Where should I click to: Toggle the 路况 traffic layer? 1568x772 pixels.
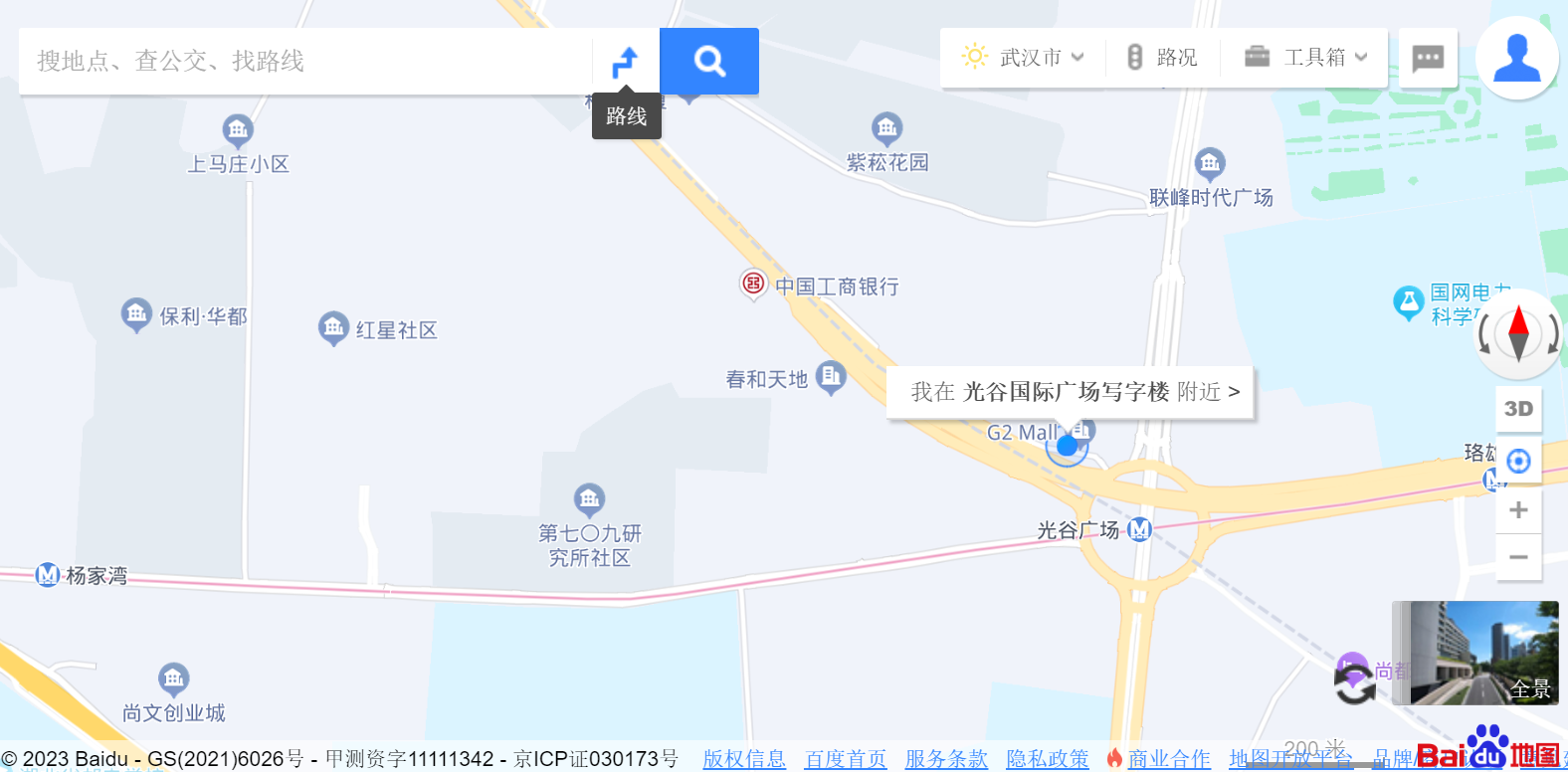pyautogui.click(x=1162, y=58)
